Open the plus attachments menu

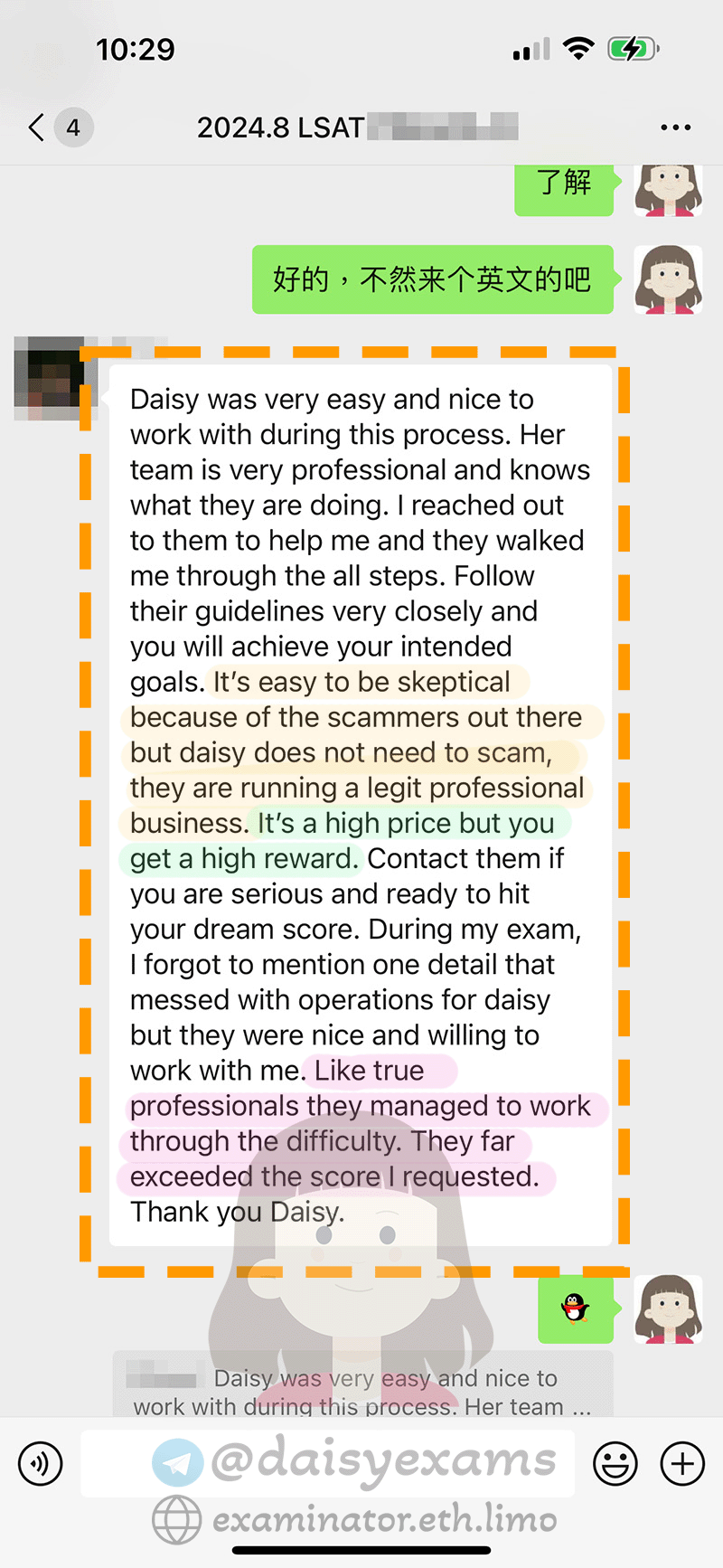coord(682,1463)
